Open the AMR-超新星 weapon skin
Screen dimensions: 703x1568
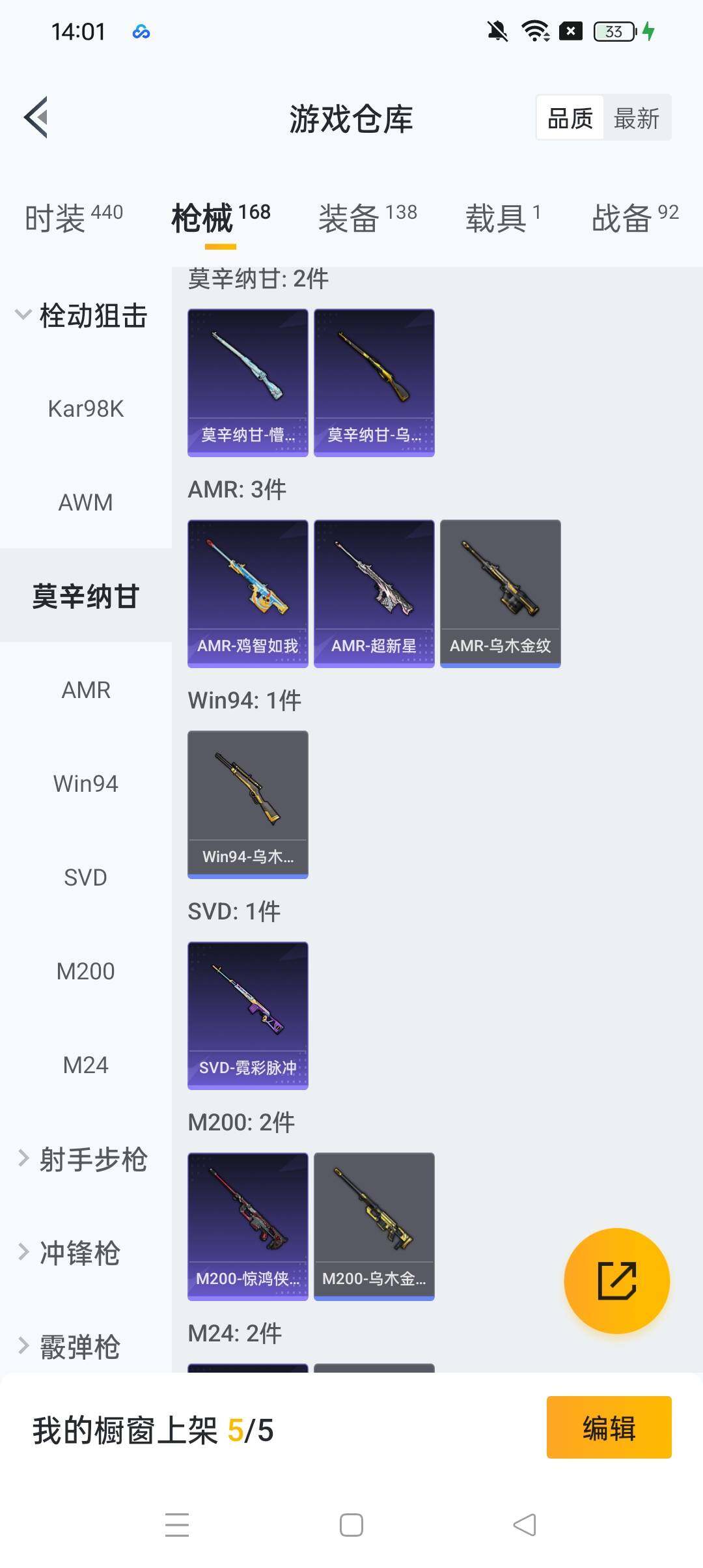tap(374, 593)
